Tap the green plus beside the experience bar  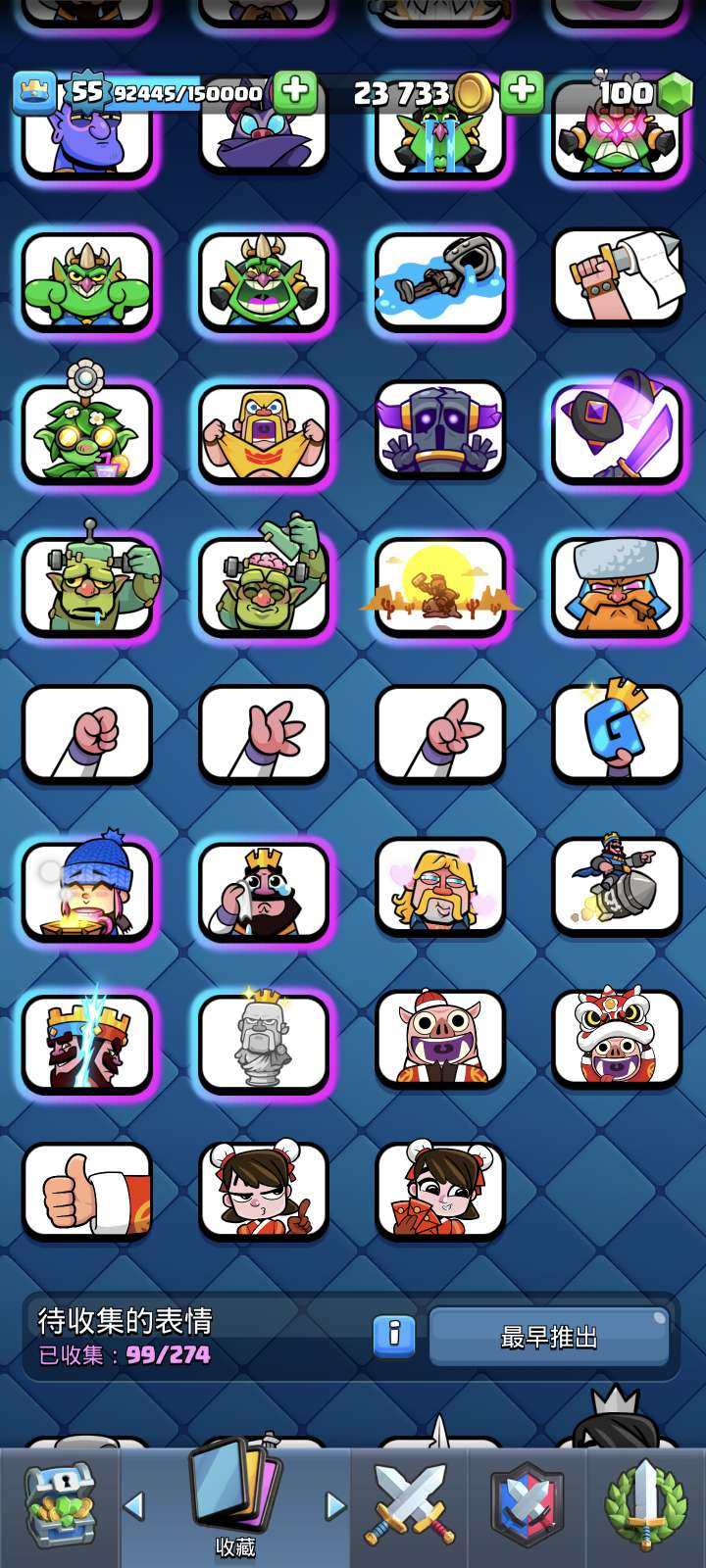click(x=294, y=92)
